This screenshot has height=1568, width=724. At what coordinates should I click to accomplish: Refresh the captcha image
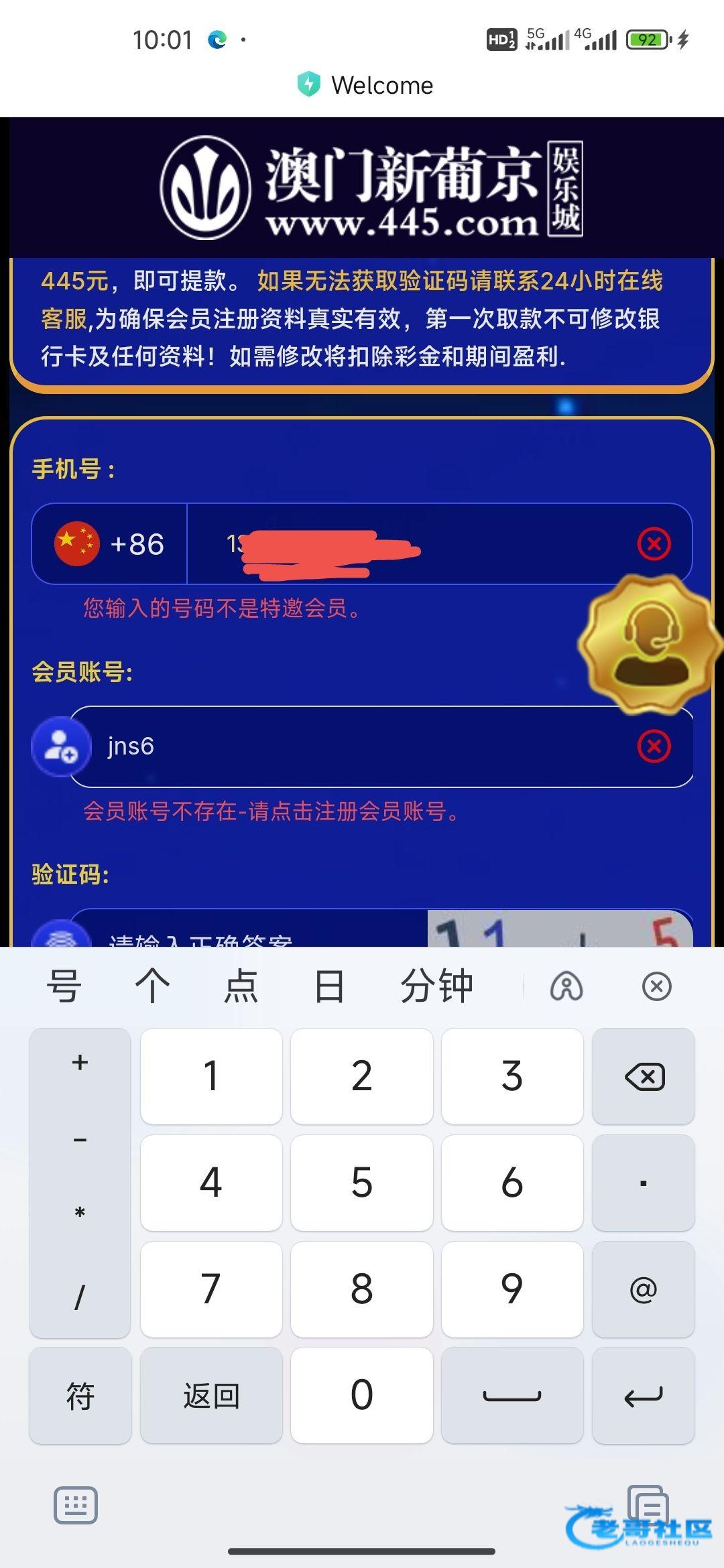coord(560,930)
